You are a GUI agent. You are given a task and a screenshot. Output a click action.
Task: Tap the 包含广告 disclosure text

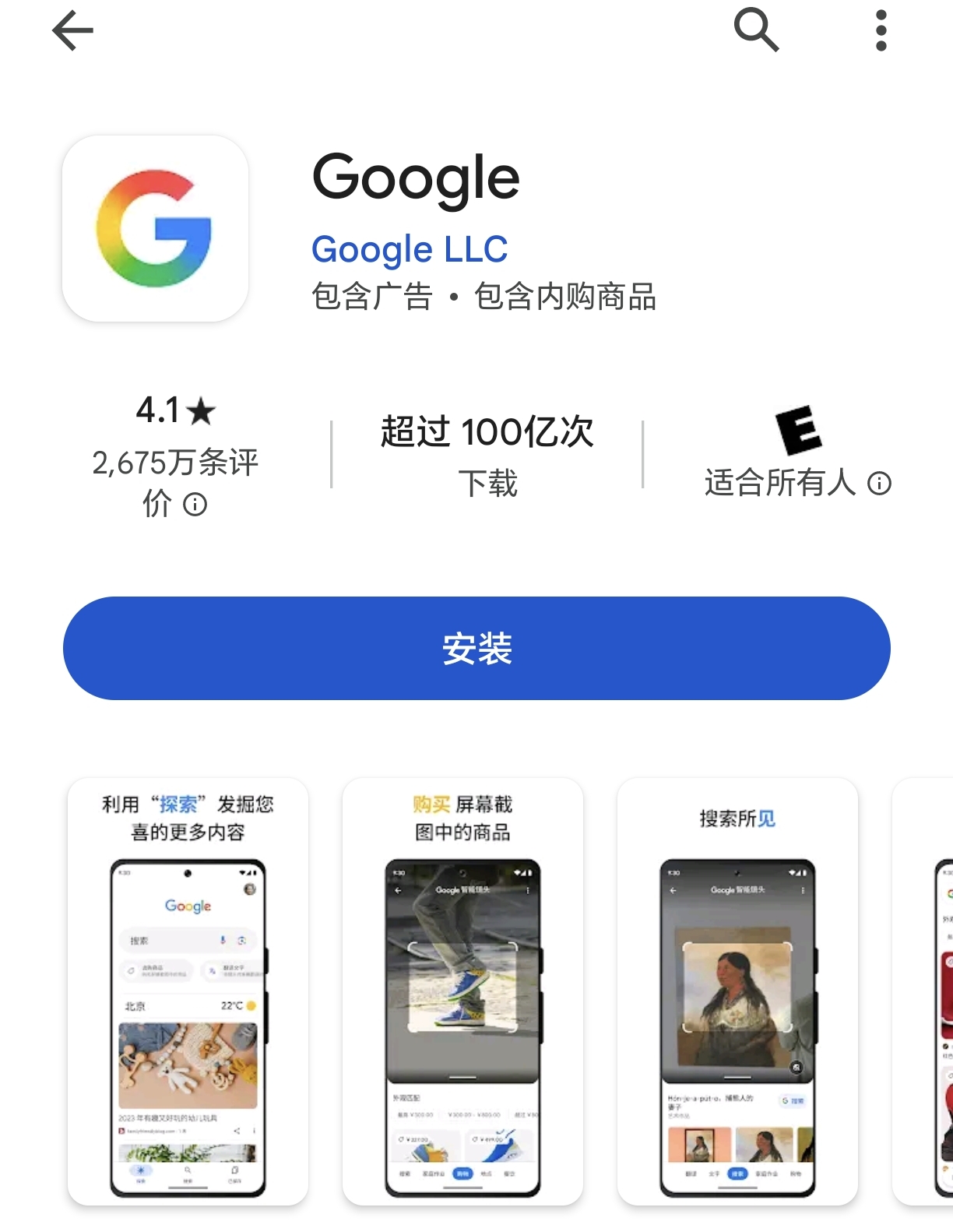click(372, 298)
